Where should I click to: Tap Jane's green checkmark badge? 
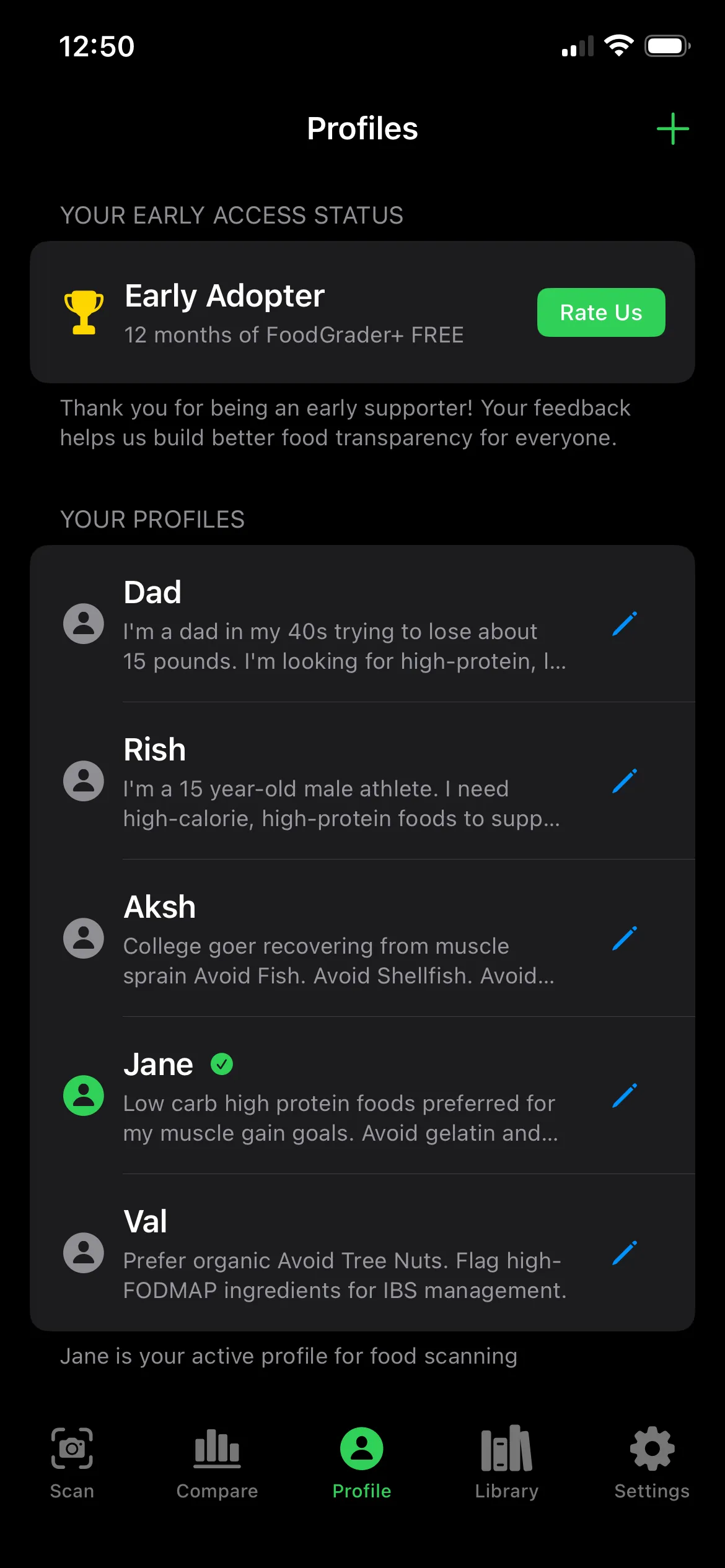(x=222, y=1064)
